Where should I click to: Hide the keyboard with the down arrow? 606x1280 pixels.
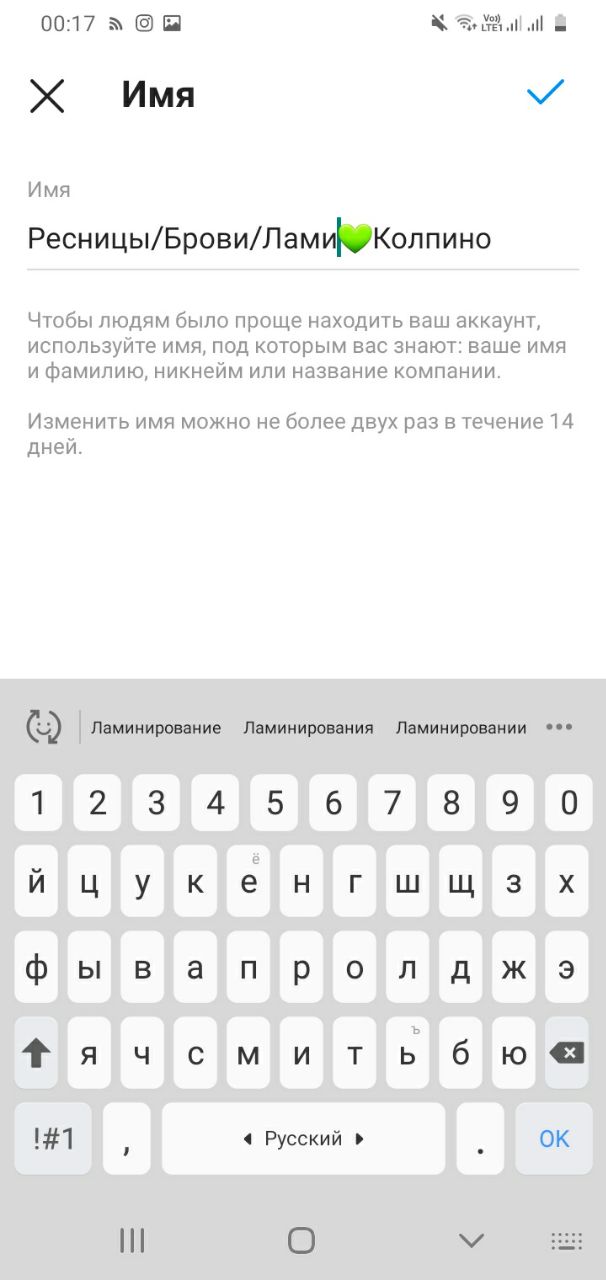point(471,1241)
